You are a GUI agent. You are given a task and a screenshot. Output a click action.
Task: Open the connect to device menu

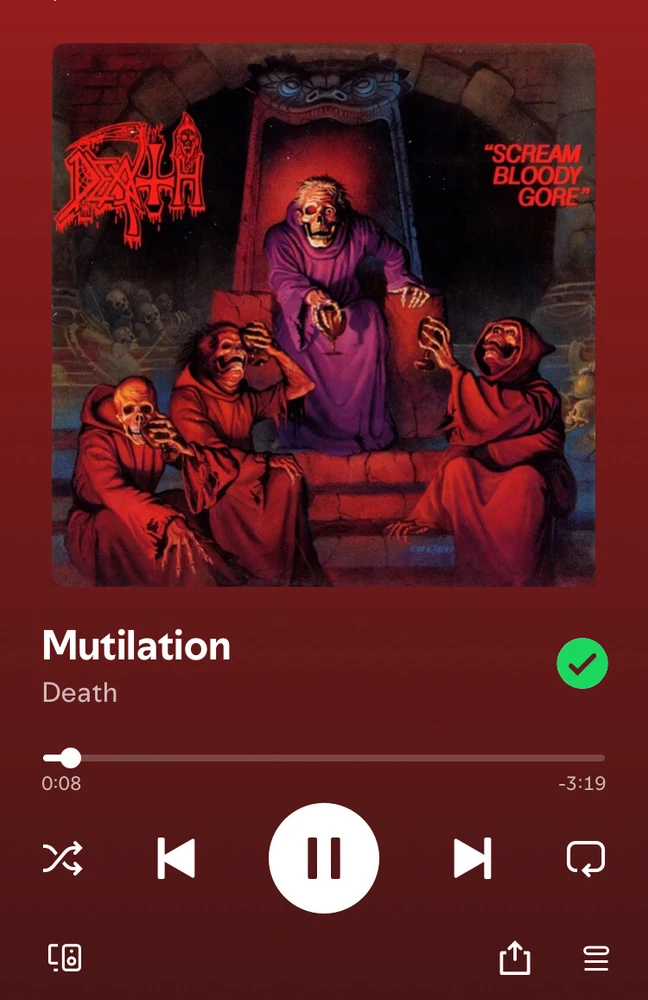(65, 958)
